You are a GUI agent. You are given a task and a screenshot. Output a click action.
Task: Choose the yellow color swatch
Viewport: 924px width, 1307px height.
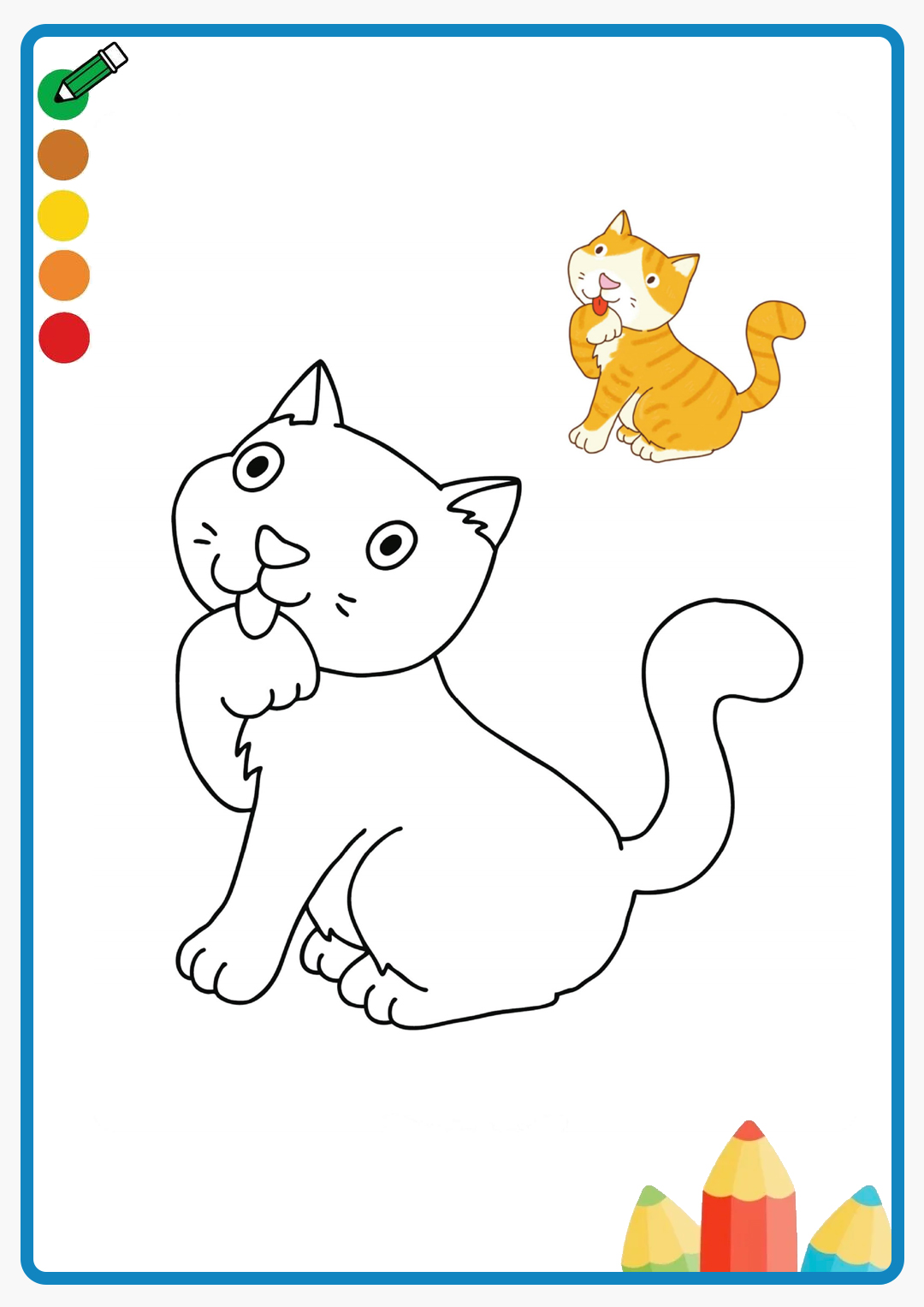click(x=63, y=216)
